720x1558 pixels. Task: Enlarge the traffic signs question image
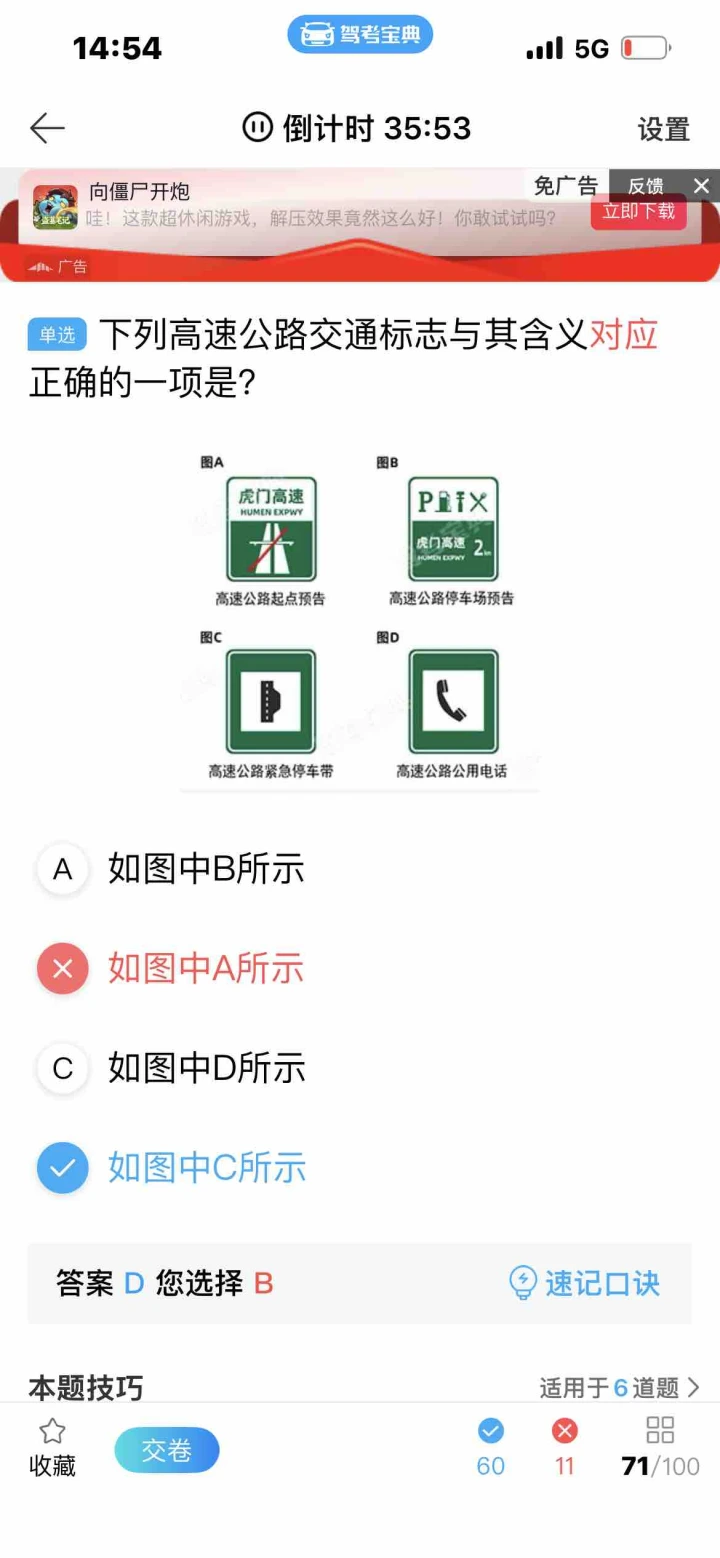tap(359, 619)
